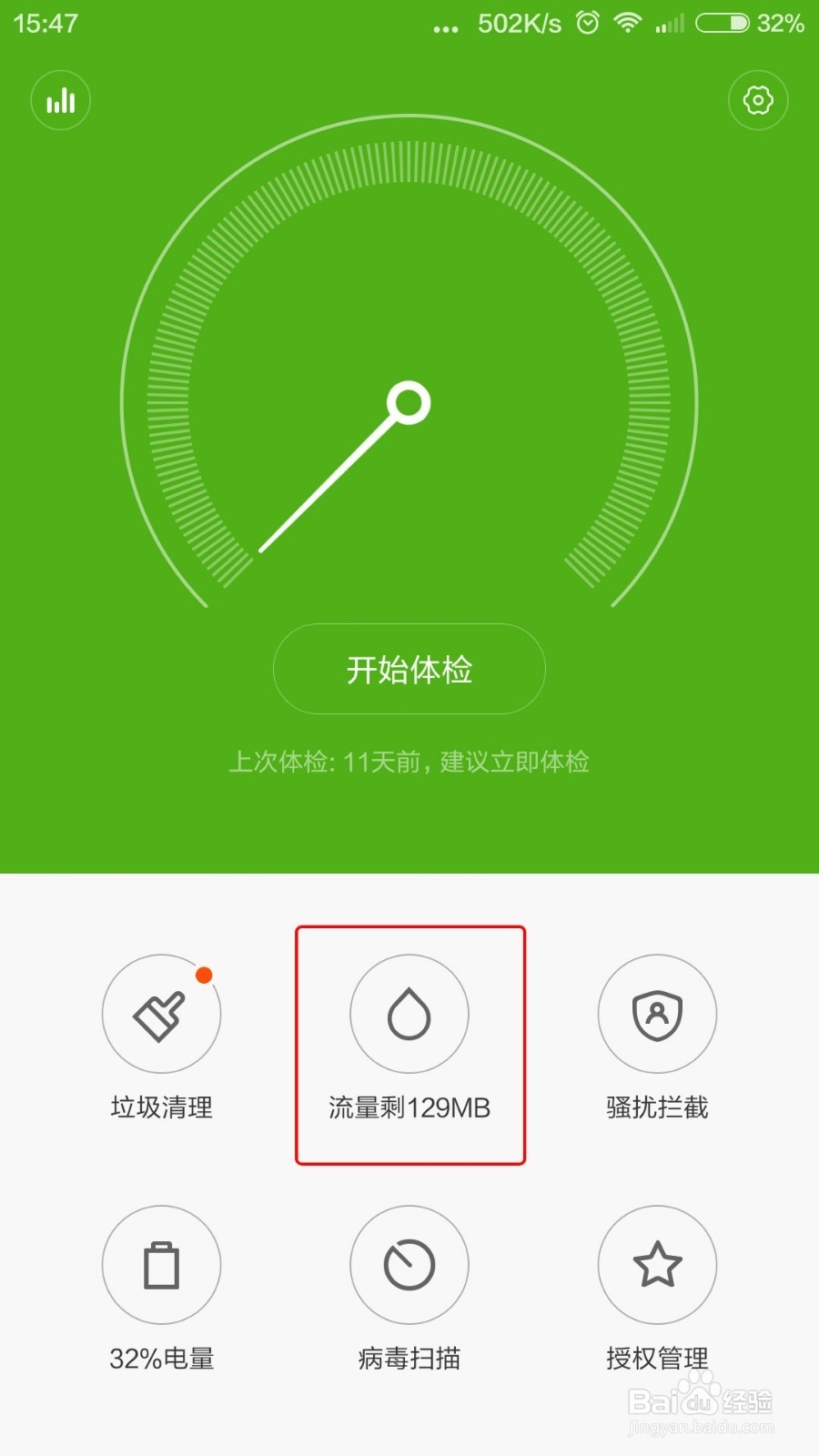Open the settings gear icon
The image size is (819, 1456).
click(758, 100)
